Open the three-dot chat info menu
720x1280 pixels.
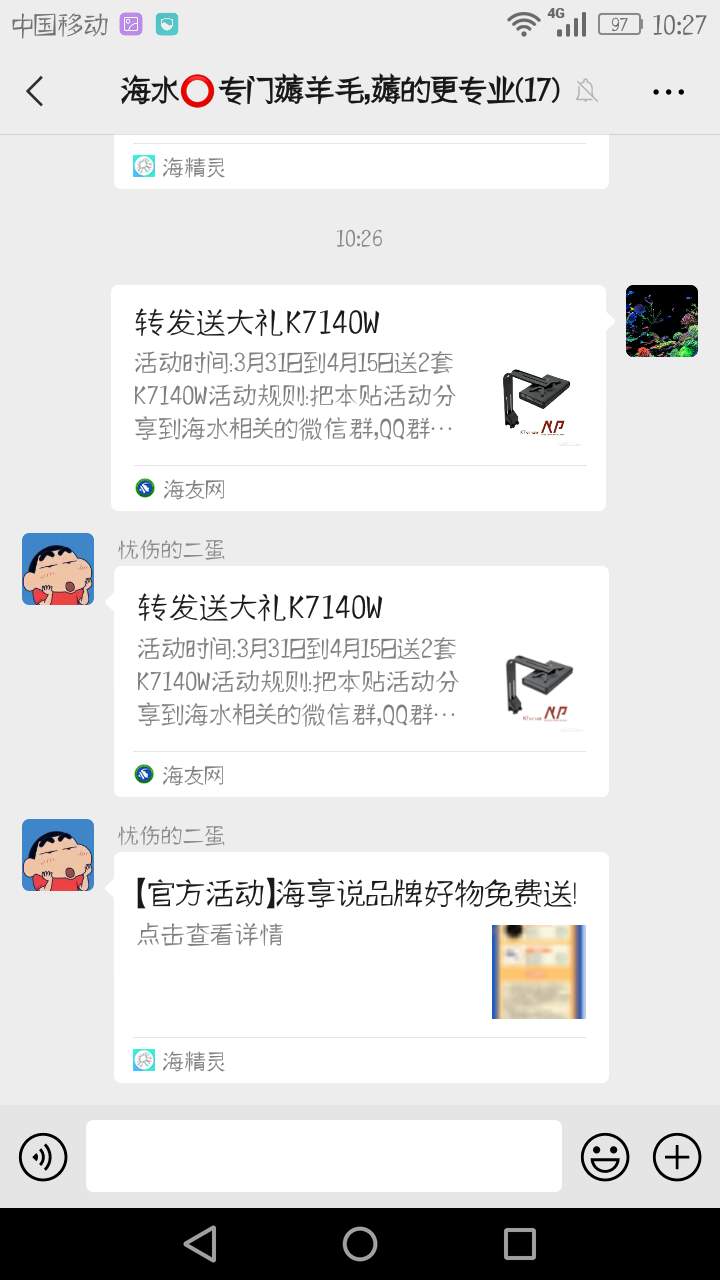pyautogui.click(x=668, y=92)
